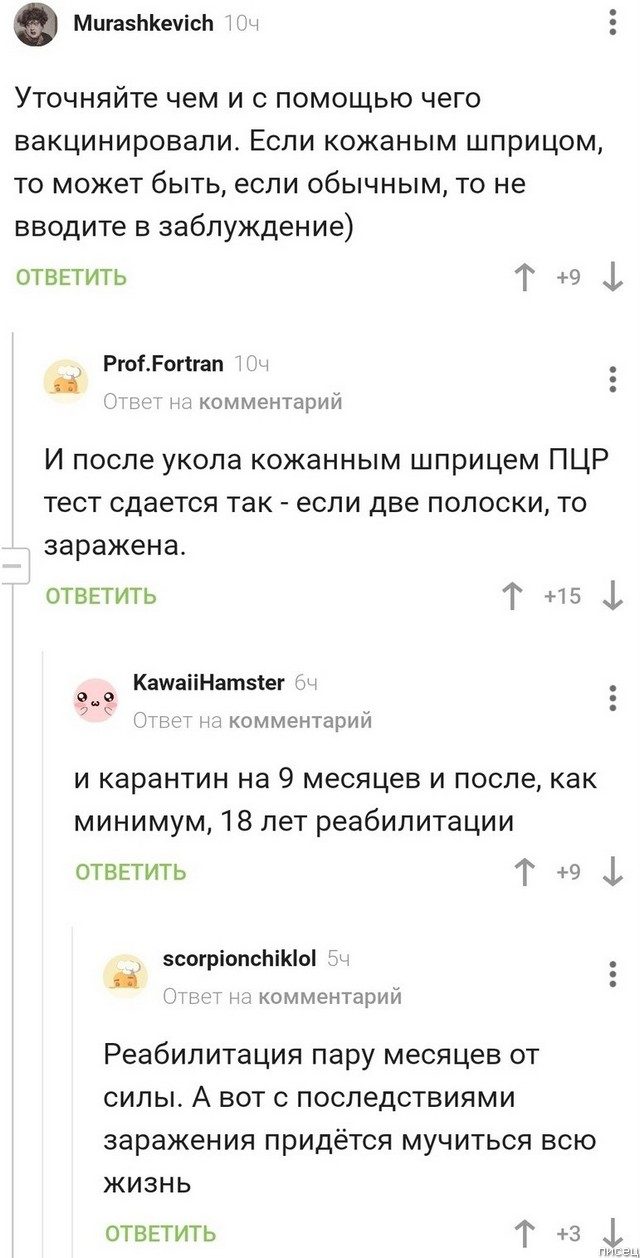Open Prof.Fortran's profile
The height and width of the screenshot is (1258, 640).
(163, 363)
